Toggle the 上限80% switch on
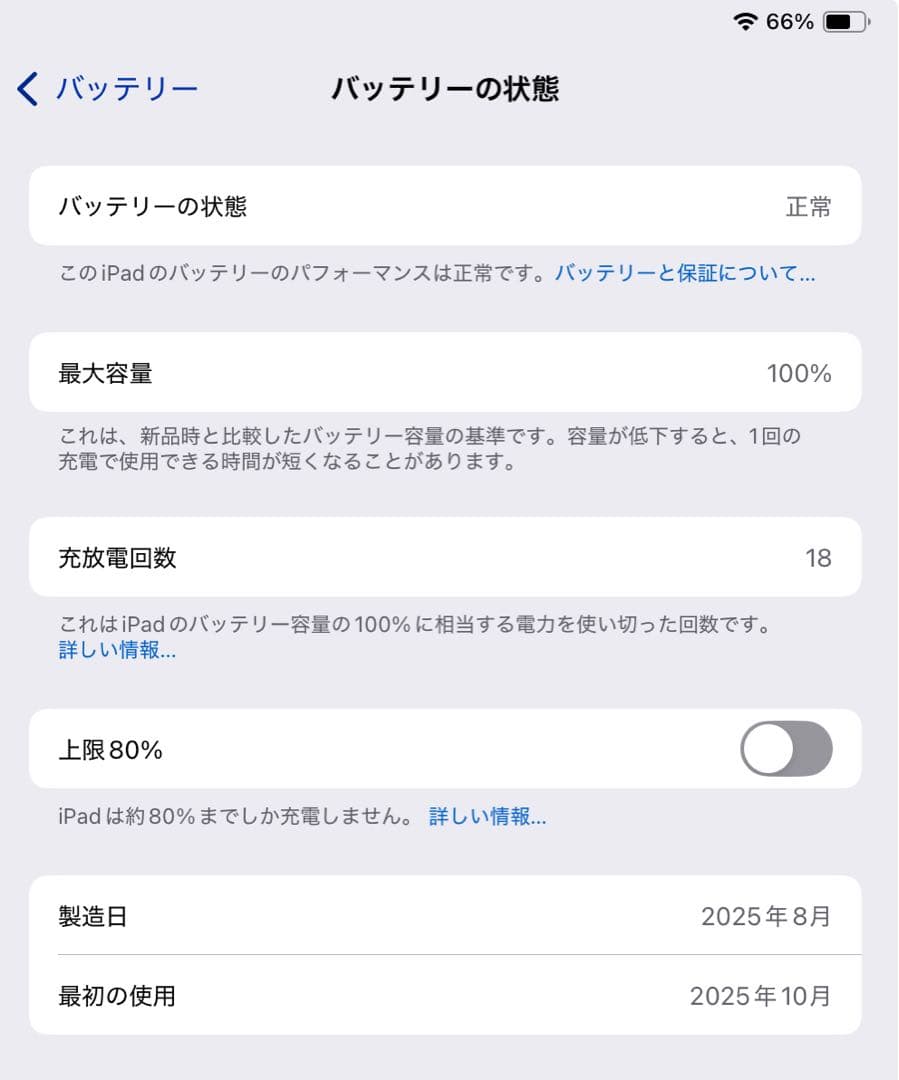The height and width of the screenshot is (1080, 899). pos(786,748)
